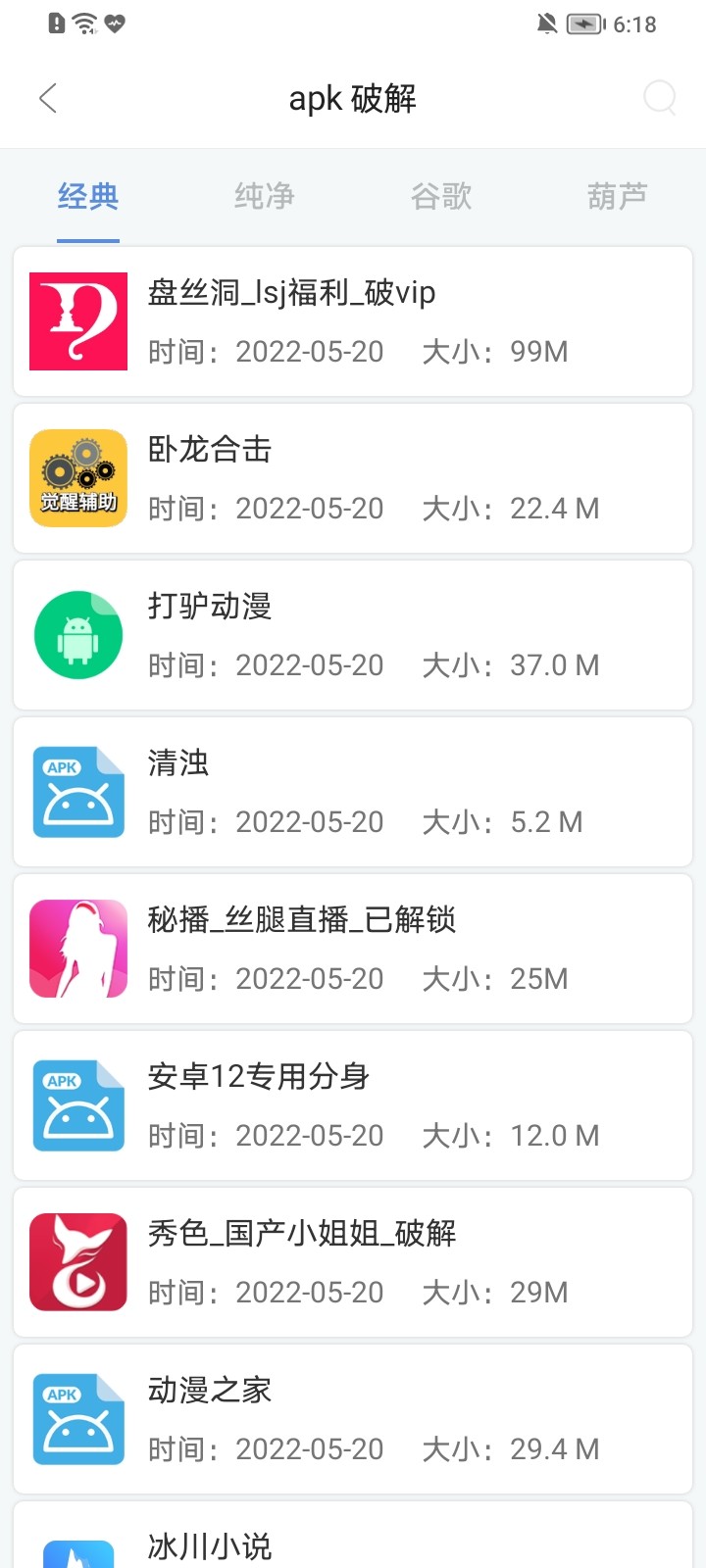Select the 卧龙合击 list item

[353, 477]
